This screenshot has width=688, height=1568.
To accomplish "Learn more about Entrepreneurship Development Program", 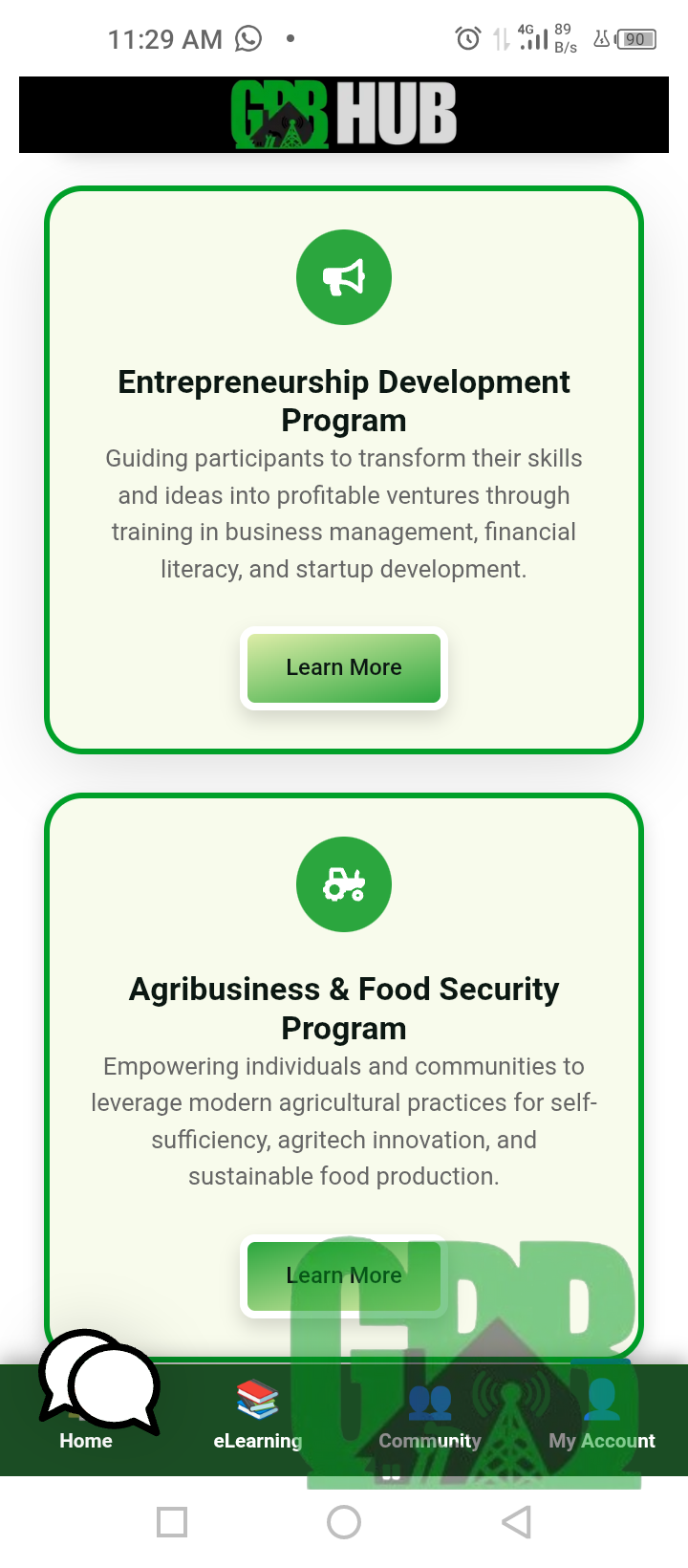I will [344, 667].
